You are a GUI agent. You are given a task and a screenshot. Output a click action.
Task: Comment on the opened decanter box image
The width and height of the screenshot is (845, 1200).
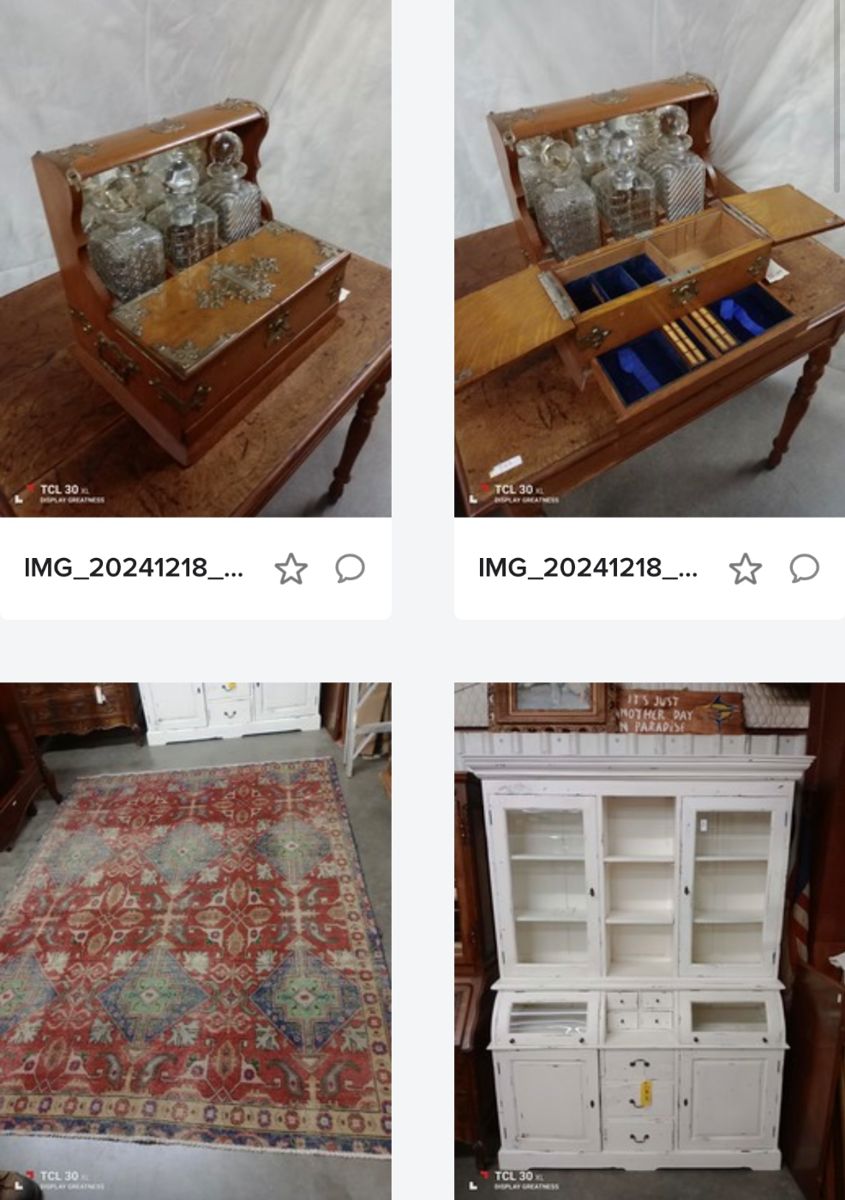coord(804,569)
